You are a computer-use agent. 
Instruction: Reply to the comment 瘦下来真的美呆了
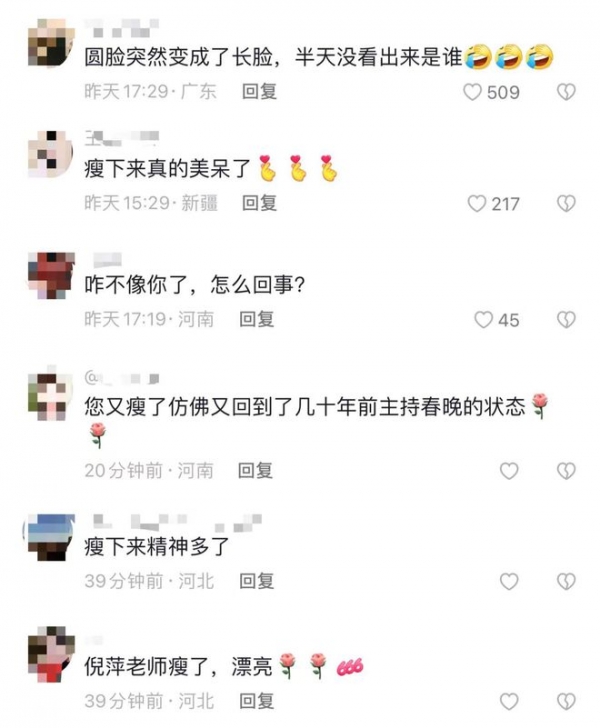click(x=260, y=203)
